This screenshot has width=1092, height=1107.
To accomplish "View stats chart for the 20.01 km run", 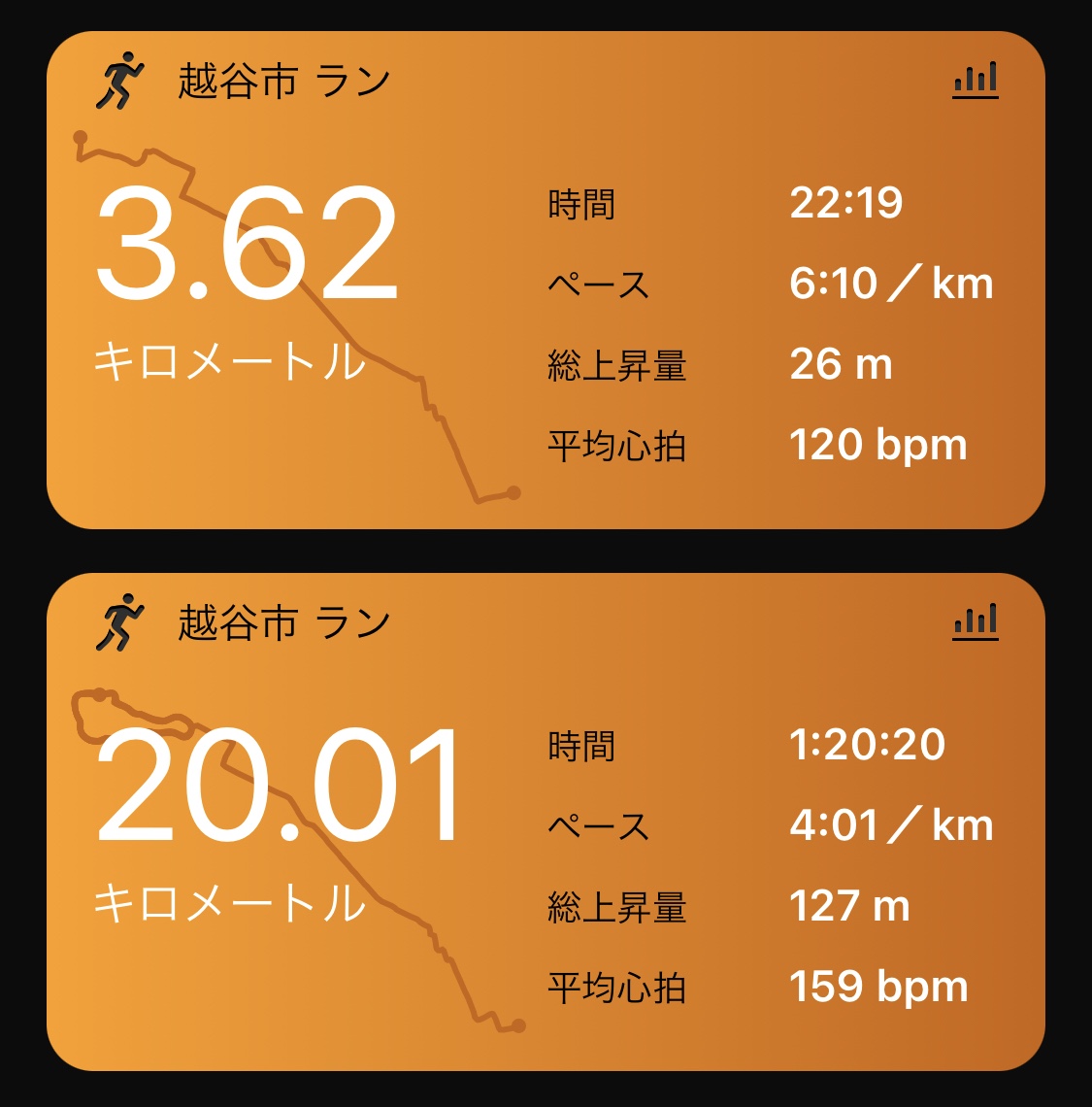I will coord(976,622).
